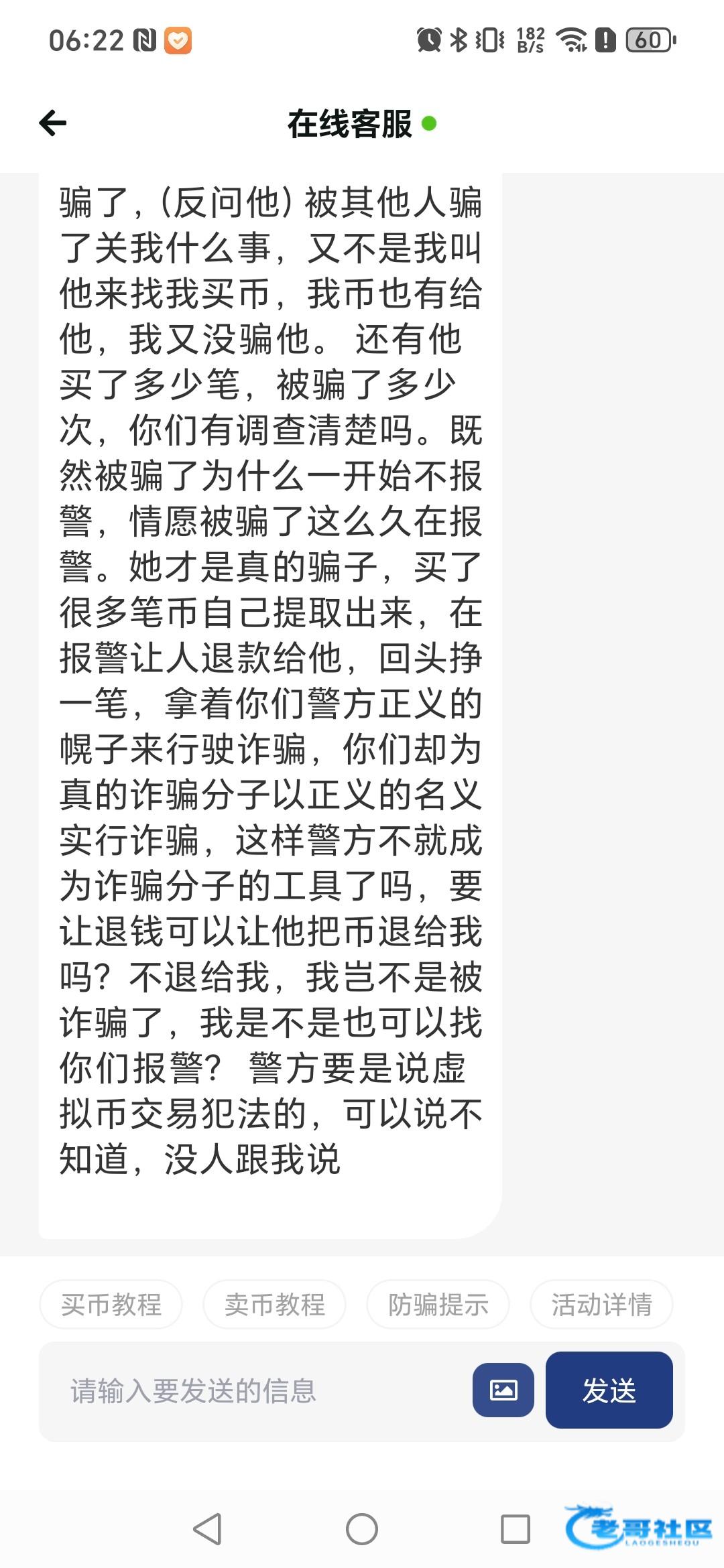This screenshot has height=1568, width=724.
Task: Open the 买币教程 quick reply chip
Action: (111, 1304)
